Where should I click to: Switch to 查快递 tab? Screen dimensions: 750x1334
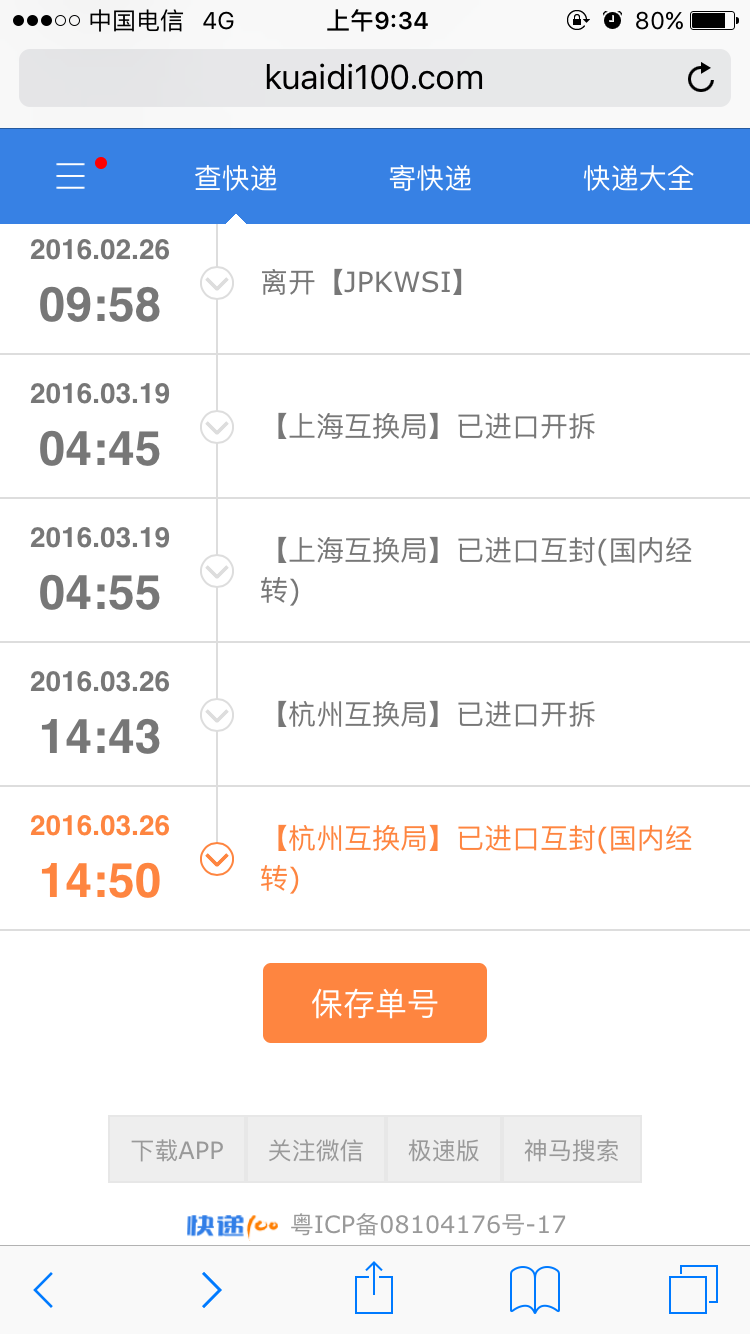click(236, 179)
